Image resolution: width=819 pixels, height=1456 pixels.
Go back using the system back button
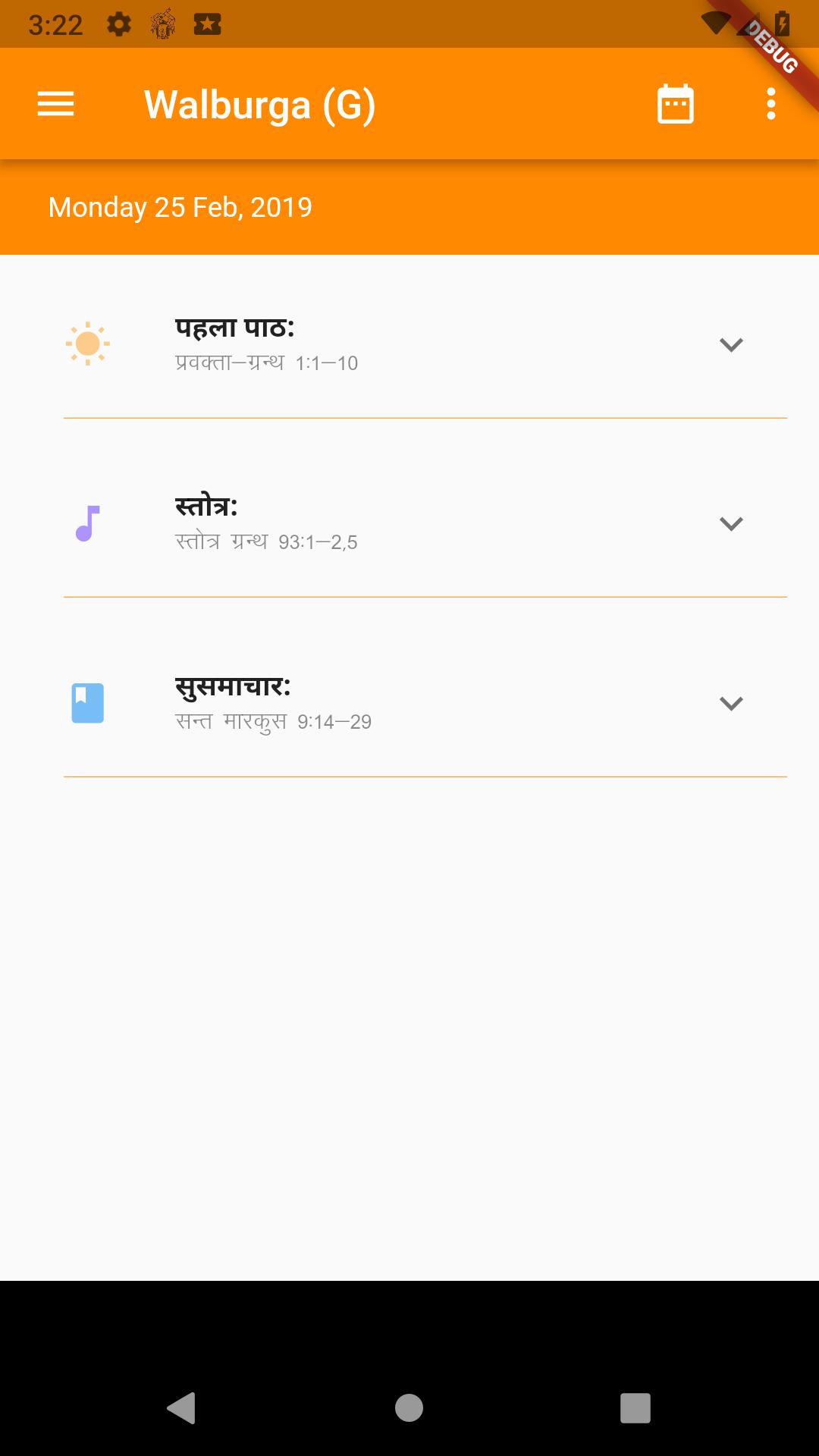181,1408
